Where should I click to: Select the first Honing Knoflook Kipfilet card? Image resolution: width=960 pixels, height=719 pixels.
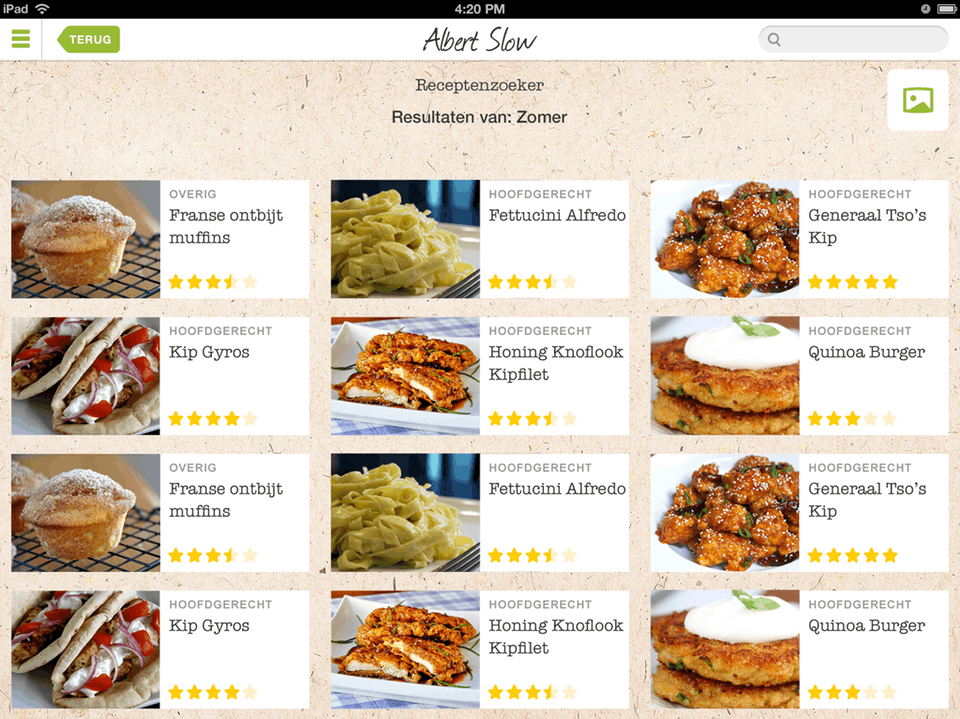(x=480, y=376)
